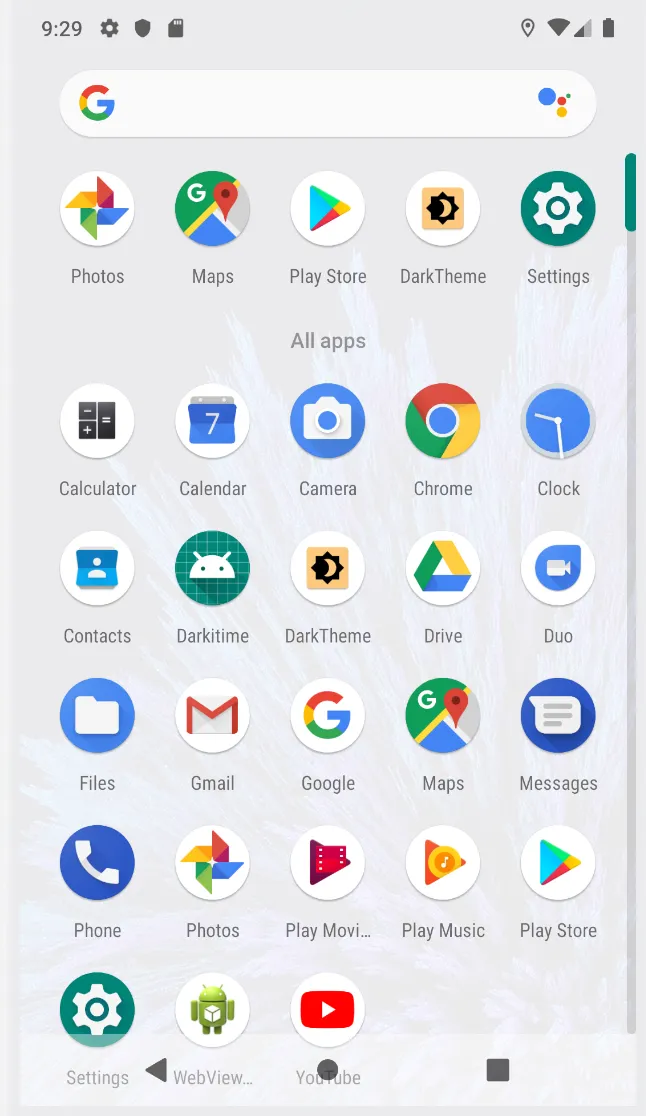
Task: Open the recent apps overview
Action: pos(497,1070)
